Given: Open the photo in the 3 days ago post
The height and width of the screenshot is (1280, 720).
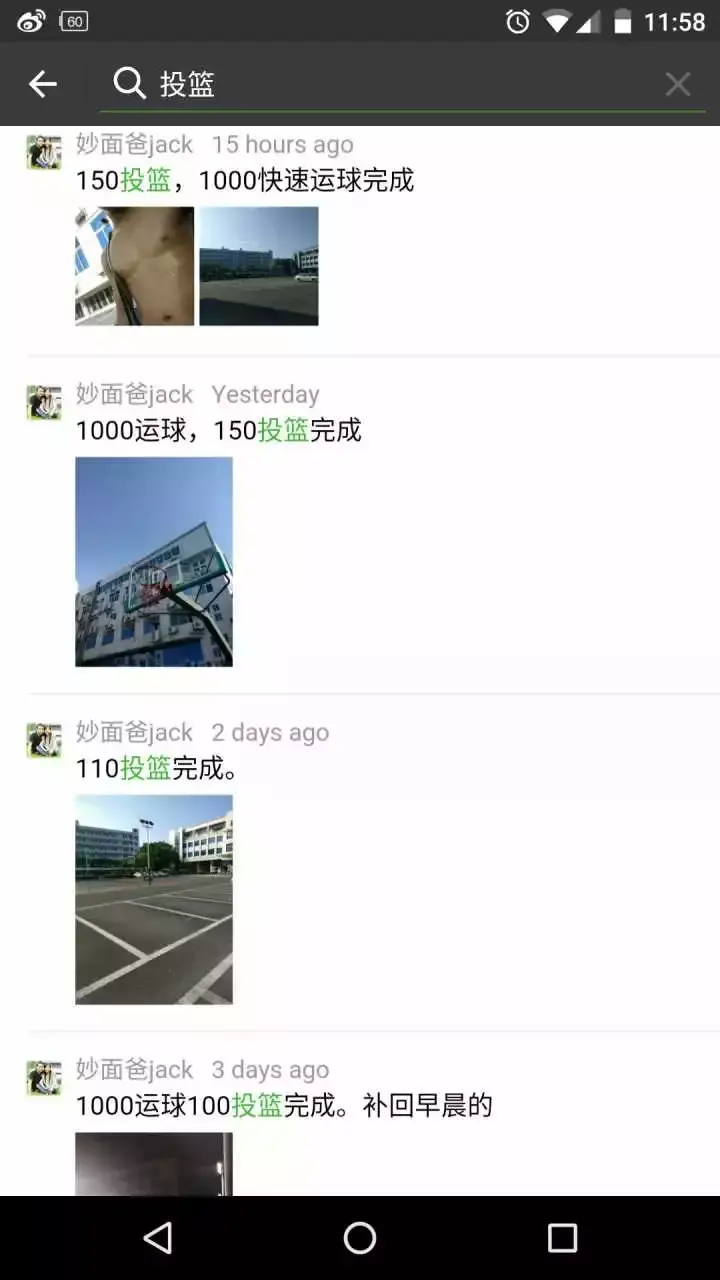Looking at the screenshot, I should pyautogui.click(x=154, y=1164).
